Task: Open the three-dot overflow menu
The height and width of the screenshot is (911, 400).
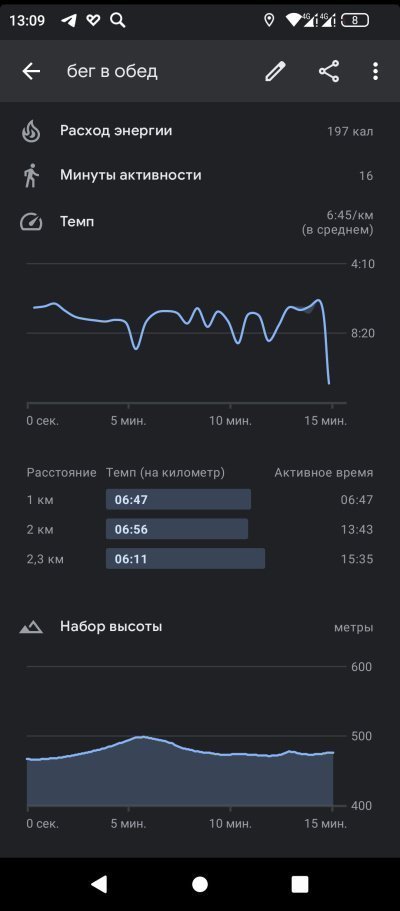Action: coord(376,71)
